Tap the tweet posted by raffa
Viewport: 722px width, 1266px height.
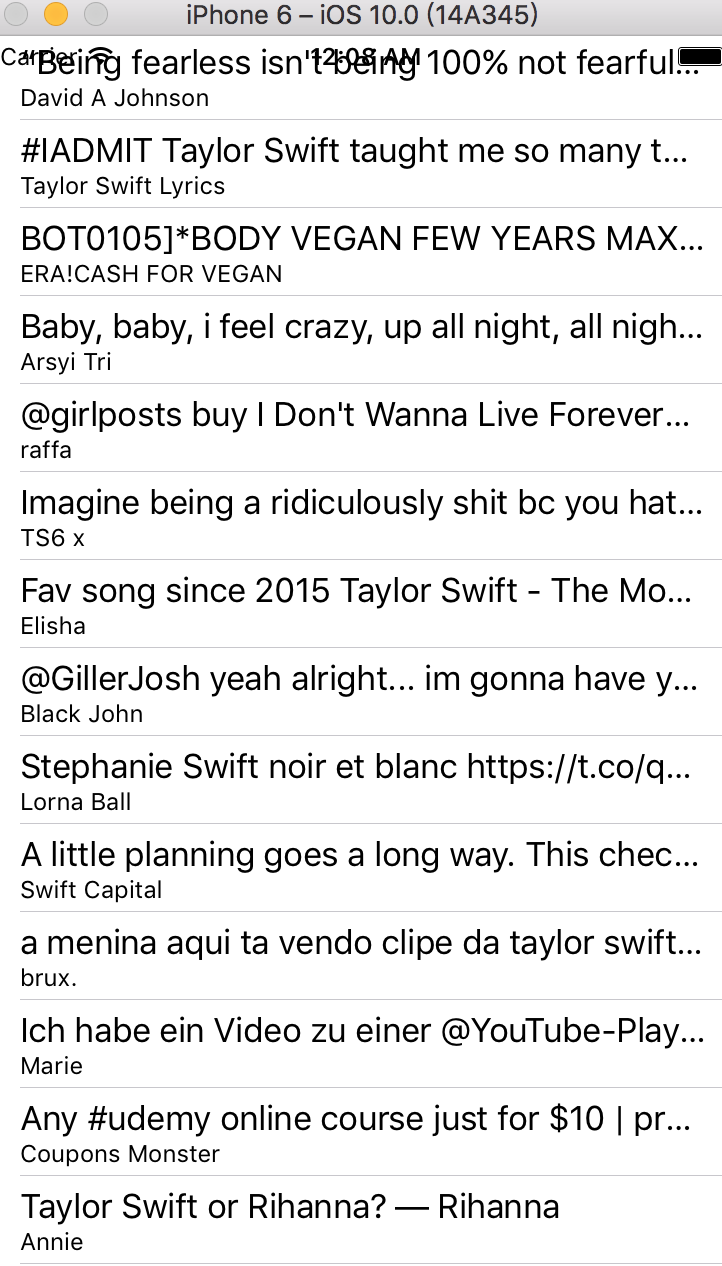click(361, 429)
